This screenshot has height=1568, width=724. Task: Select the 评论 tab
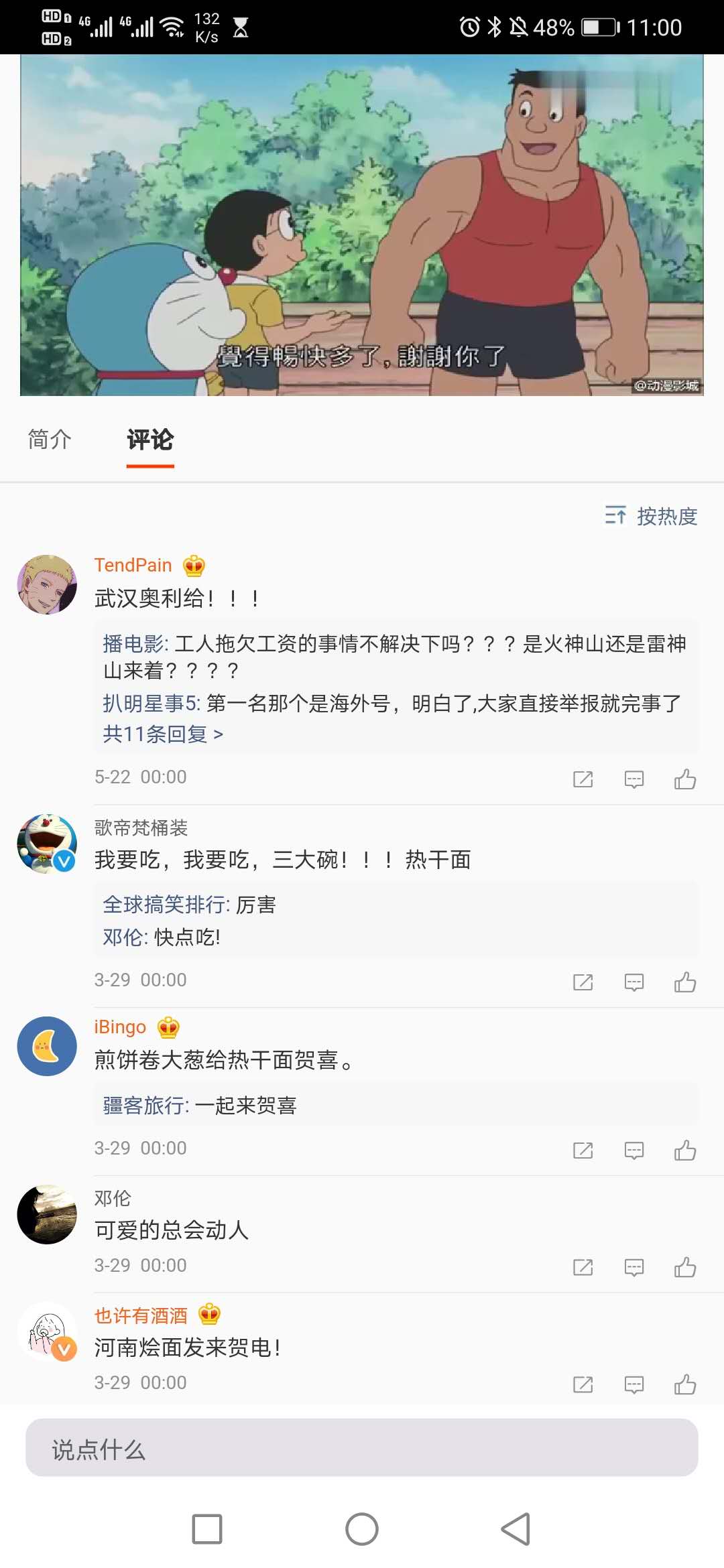pos(150,440)
